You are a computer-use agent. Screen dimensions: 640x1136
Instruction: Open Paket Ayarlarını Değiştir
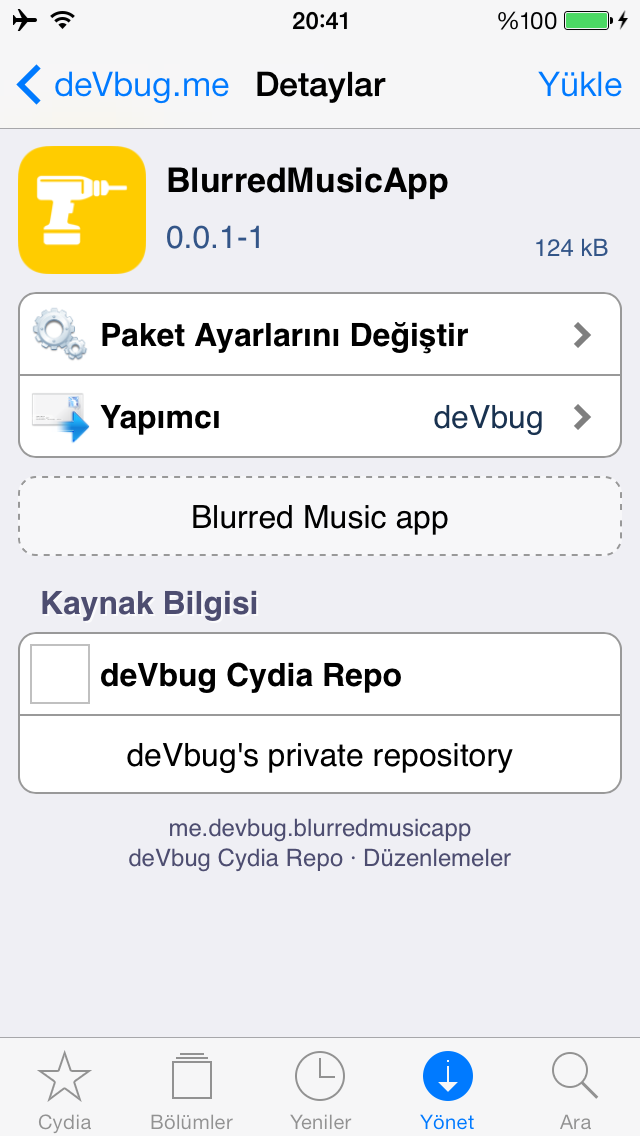tap(320, 335)
